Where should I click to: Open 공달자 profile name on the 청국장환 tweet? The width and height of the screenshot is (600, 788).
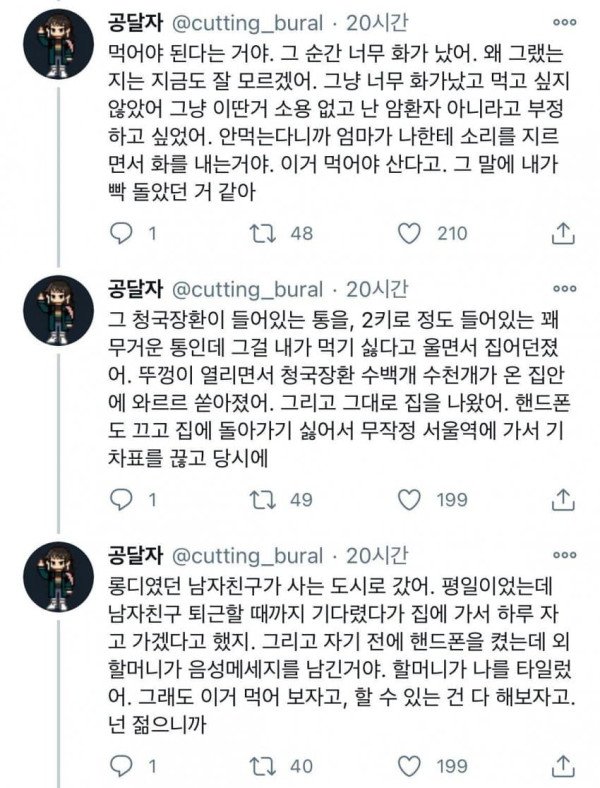pyautogui.click(x=137, y=289)
